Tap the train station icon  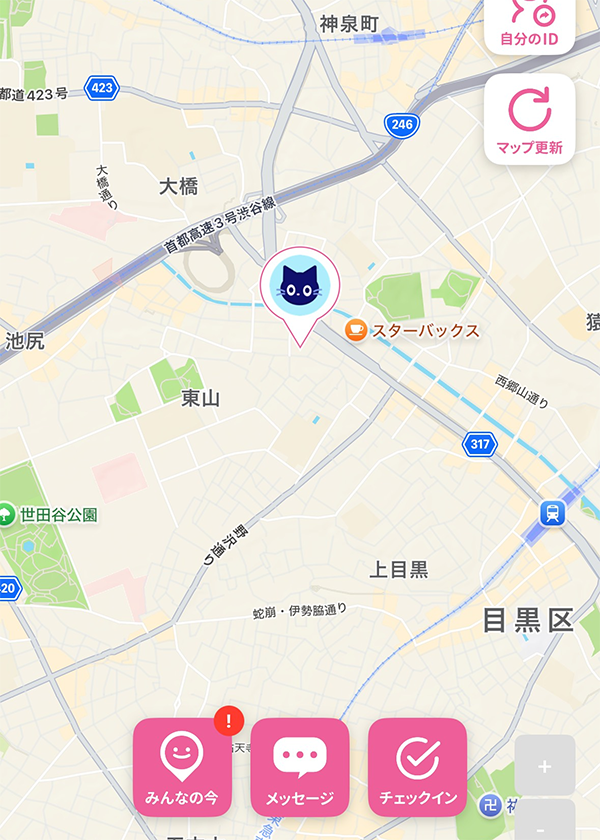(x=551, y=513)
